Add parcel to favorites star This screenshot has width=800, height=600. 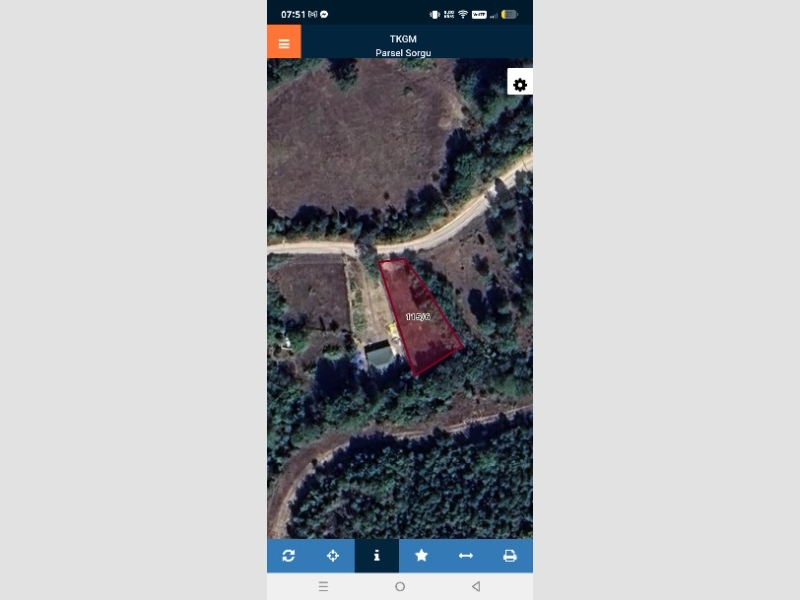[x=421, y=556]
